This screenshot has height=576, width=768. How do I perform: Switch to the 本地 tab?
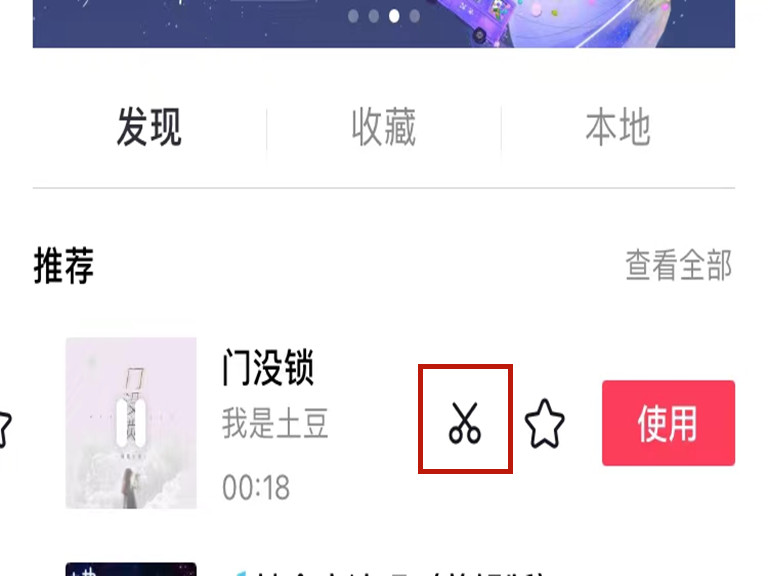coord(617,129)
